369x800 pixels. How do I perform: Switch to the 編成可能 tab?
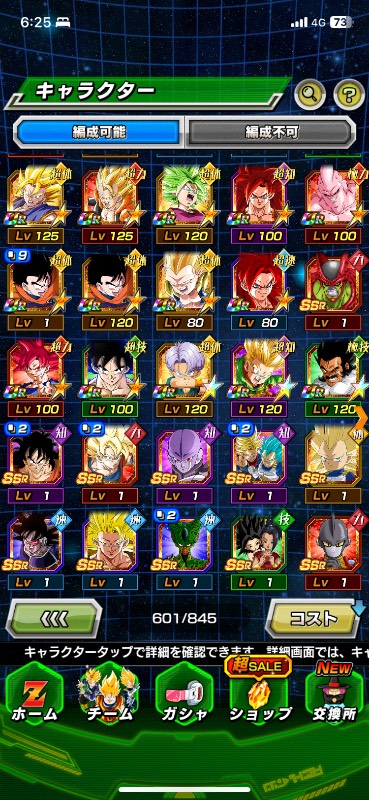99,132
